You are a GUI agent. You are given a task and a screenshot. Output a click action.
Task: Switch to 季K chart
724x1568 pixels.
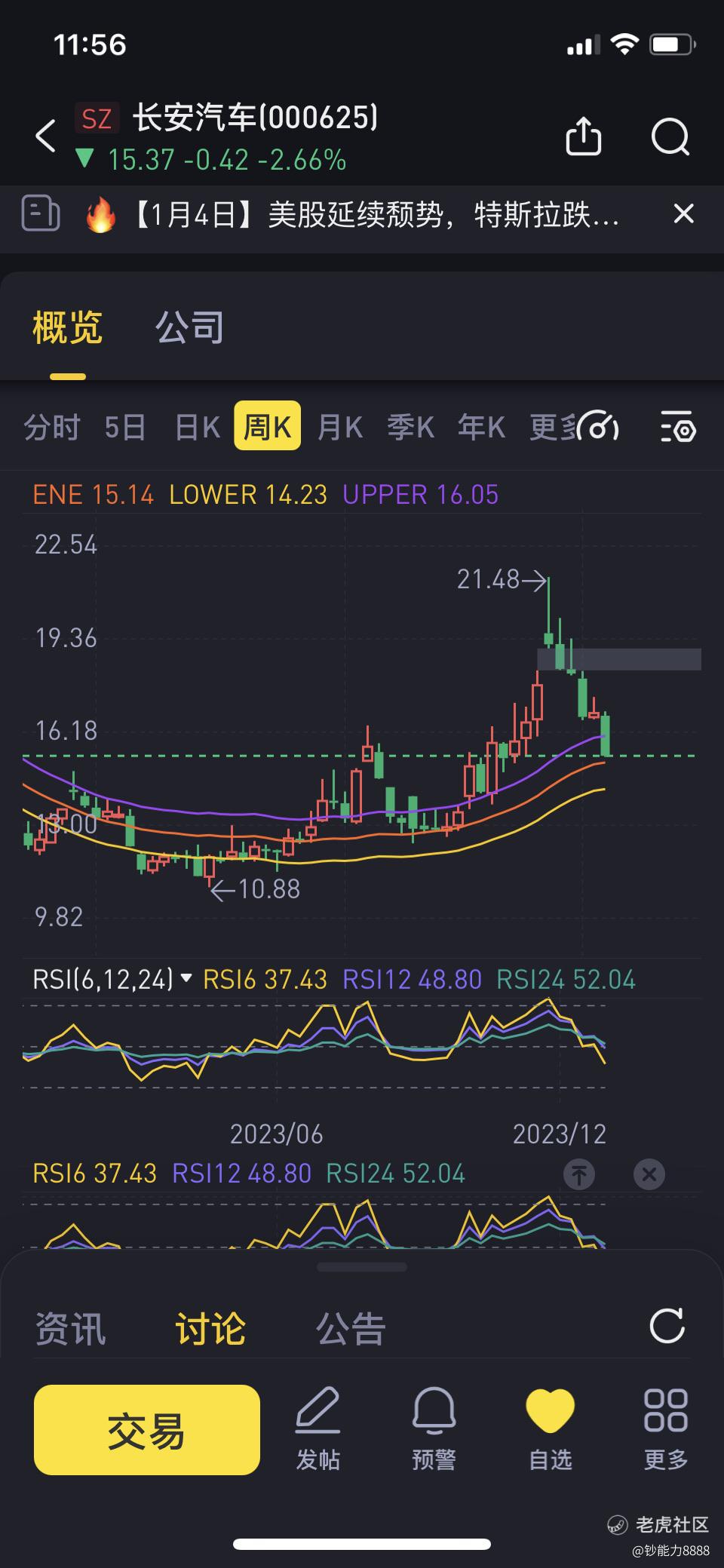tap(410, 427)
